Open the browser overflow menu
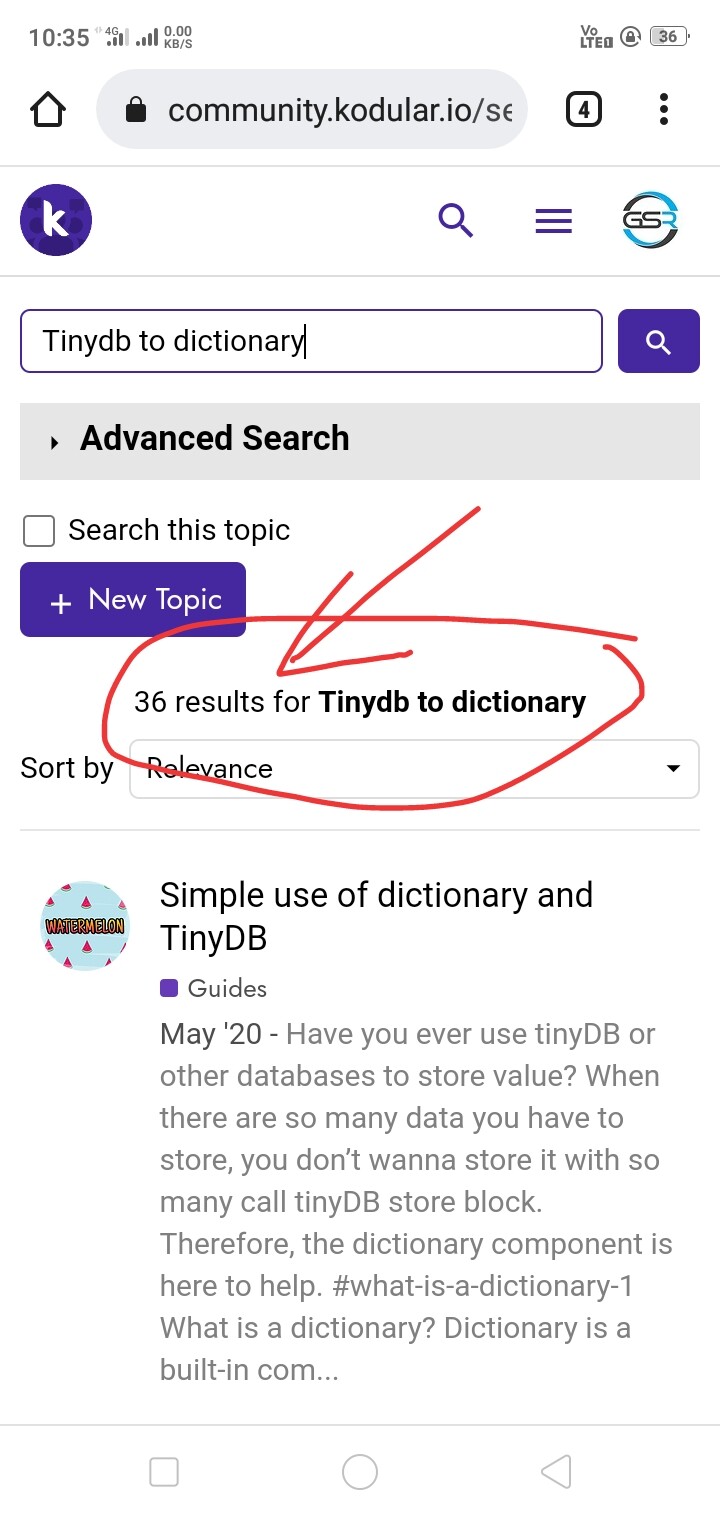This screenshot has width=720, height=1520. click(664, 110)
